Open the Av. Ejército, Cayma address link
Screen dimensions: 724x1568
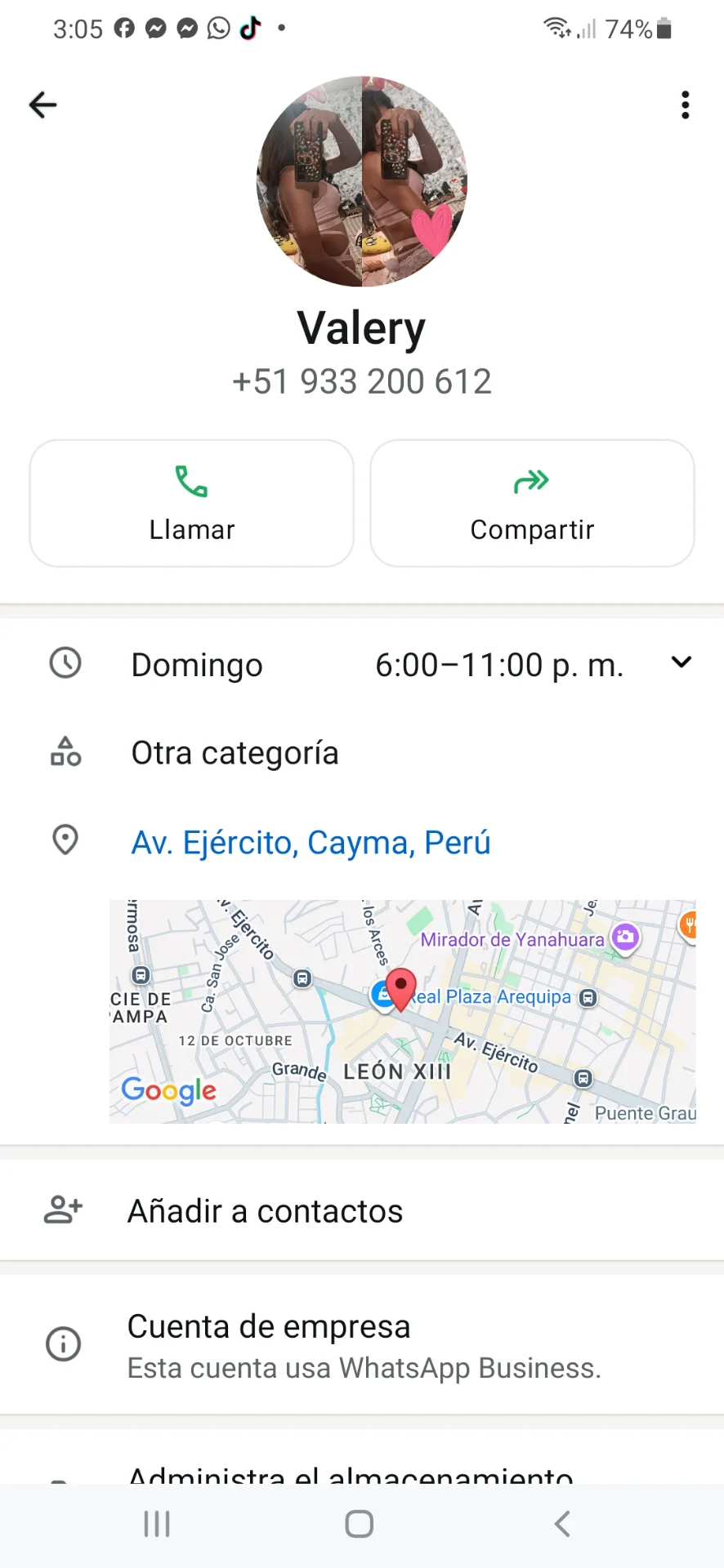pos(311,842)
